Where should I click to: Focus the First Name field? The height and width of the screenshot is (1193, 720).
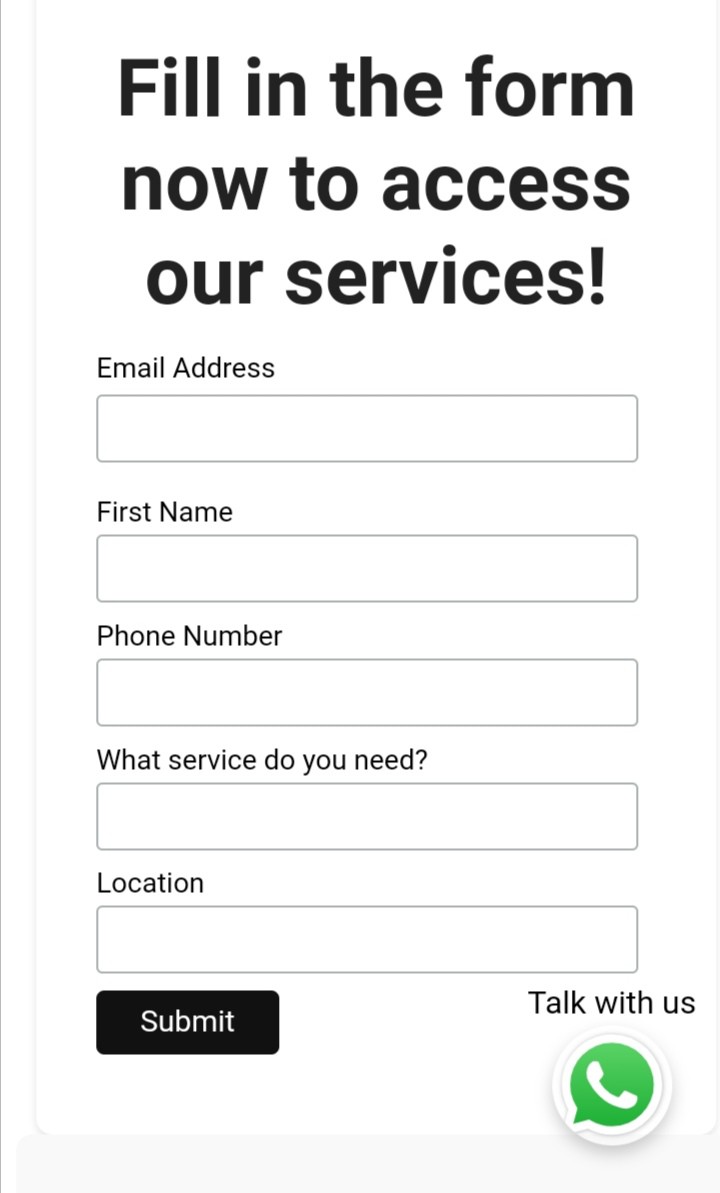point(367,568)
